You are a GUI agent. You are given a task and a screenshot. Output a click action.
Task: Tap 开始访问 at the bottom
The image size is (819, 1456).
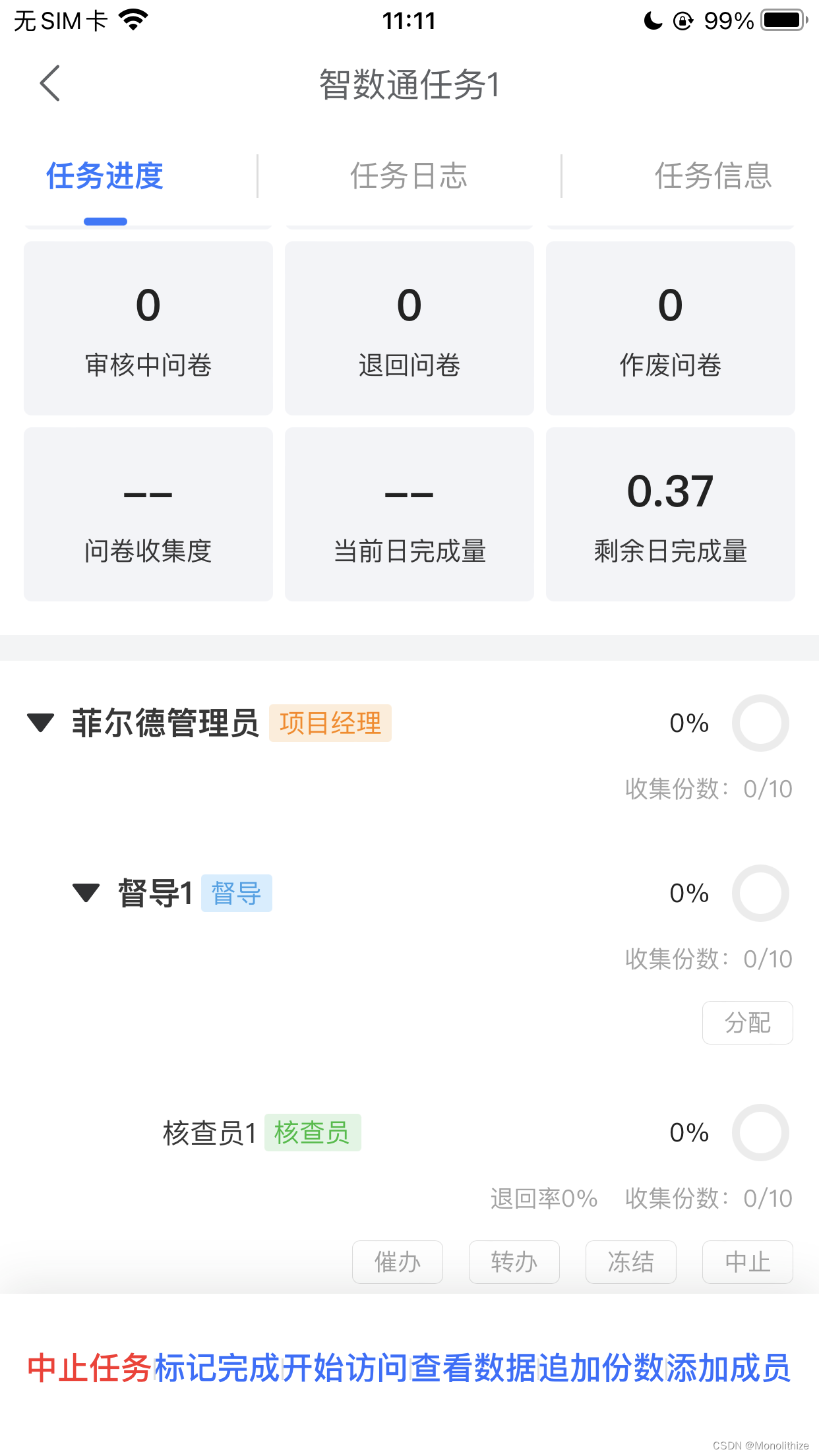[346, 1368]
